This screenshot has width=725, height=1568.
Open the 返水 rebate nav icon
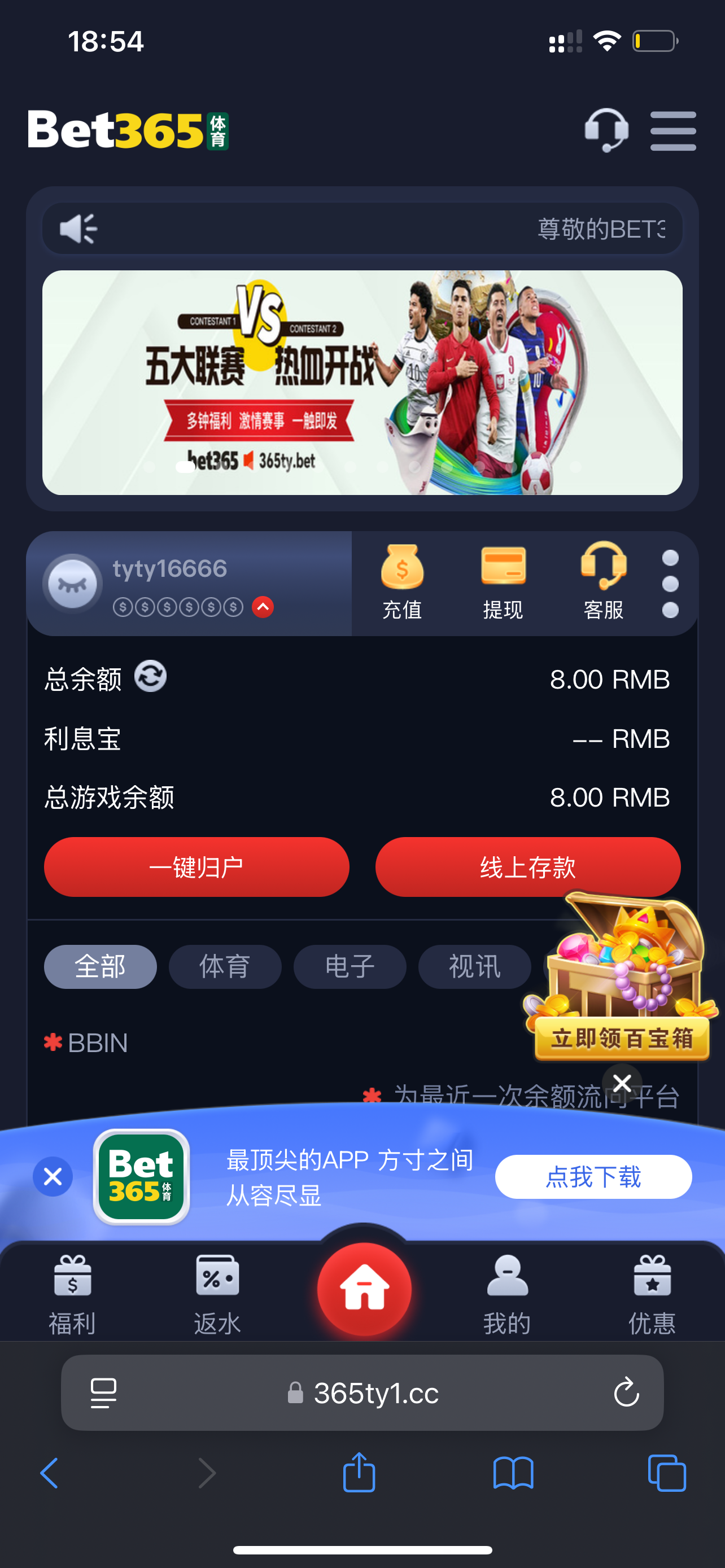point(217,1284)
